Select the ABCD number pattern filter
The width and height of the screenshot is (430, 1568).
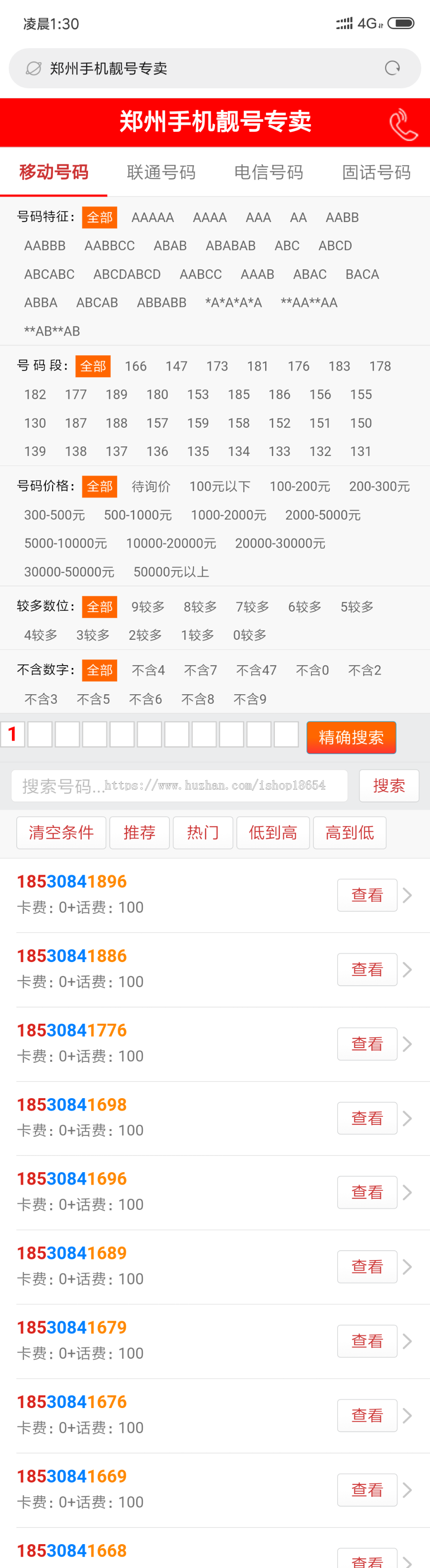coord(335,245)
